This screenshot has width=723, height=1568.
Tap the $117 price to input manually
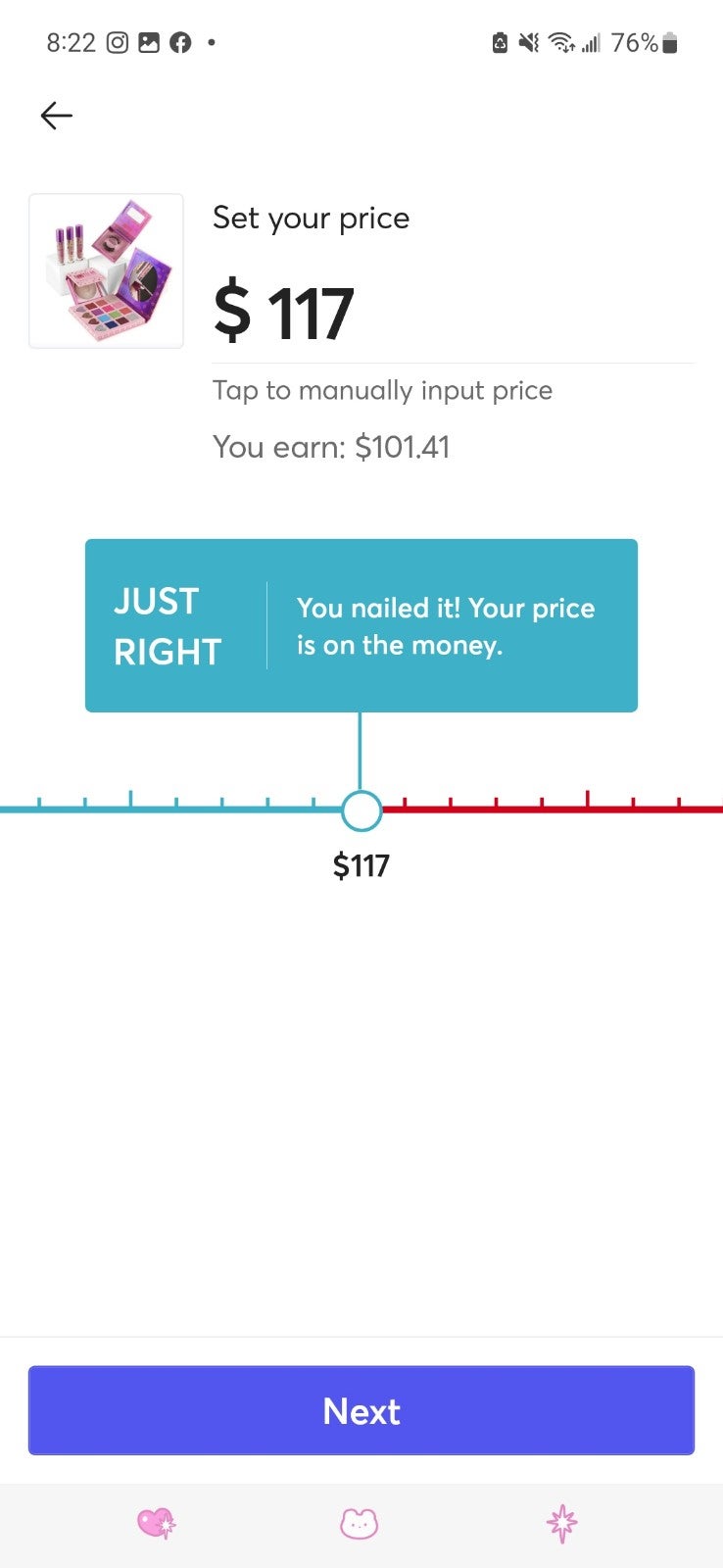point(283,313)
